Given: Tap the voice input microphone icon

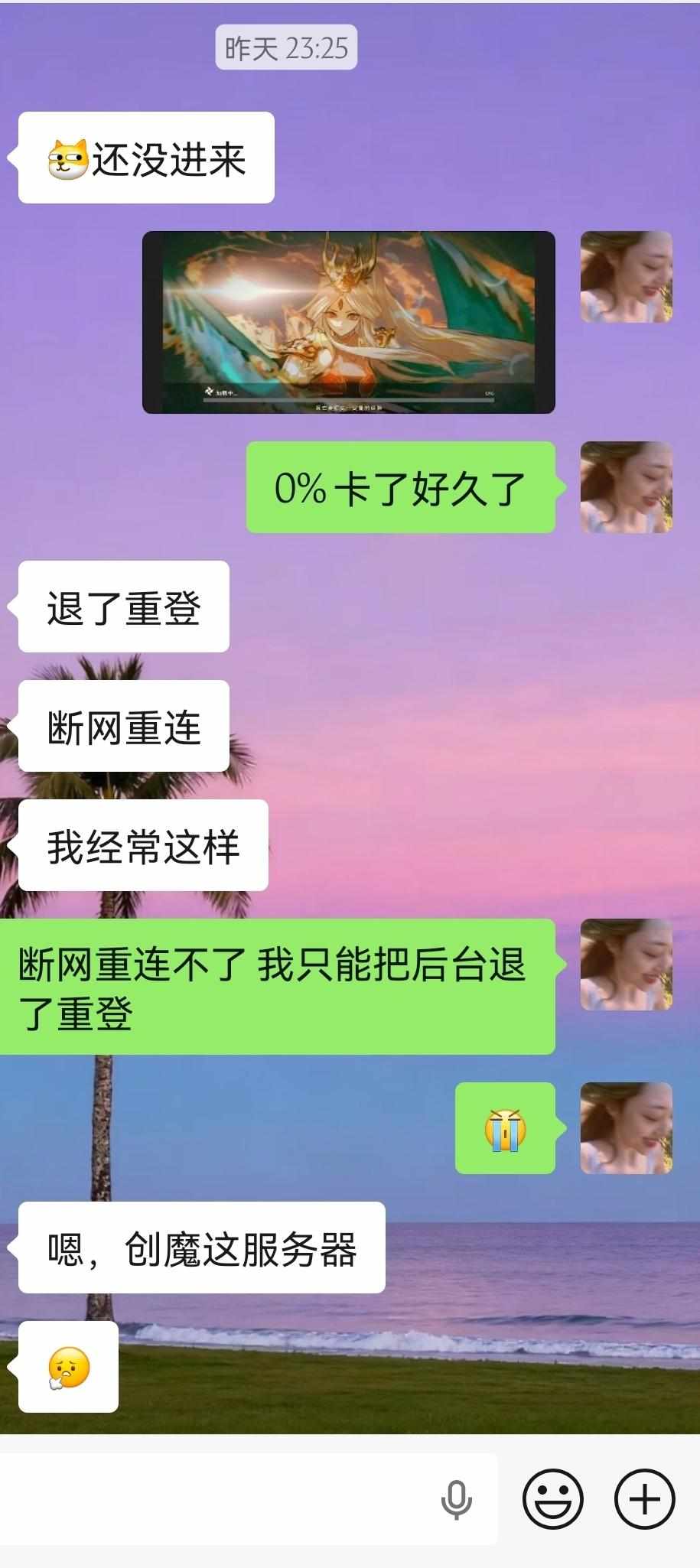Looking at the screenshot, I should coord(456,1499).
